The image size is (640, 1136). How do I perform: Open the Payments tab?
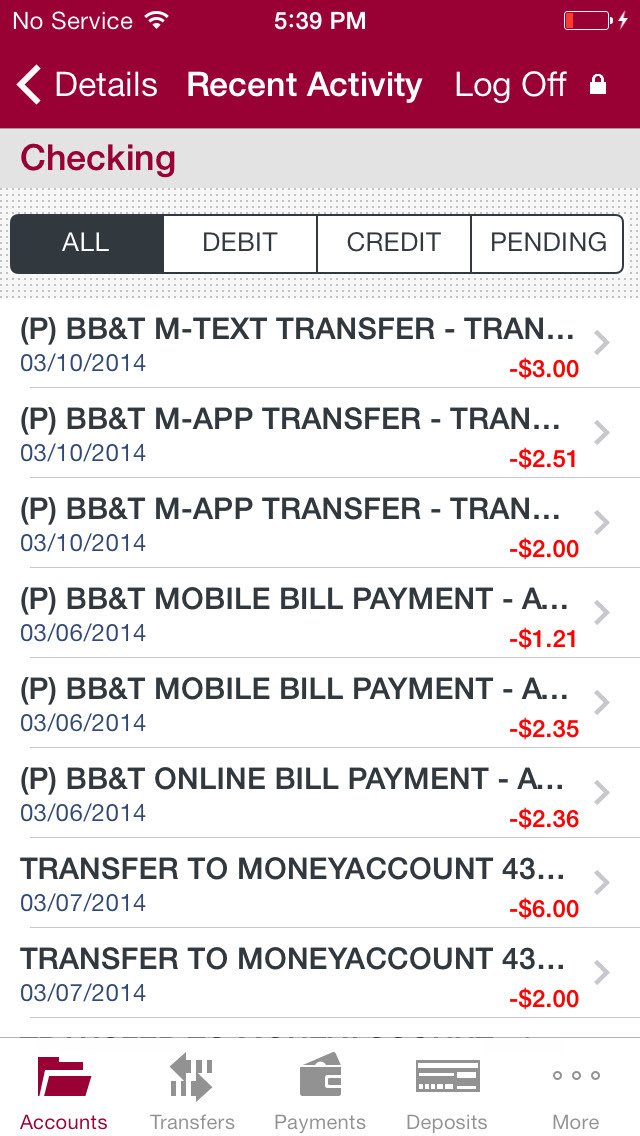tap(320, 1088)
